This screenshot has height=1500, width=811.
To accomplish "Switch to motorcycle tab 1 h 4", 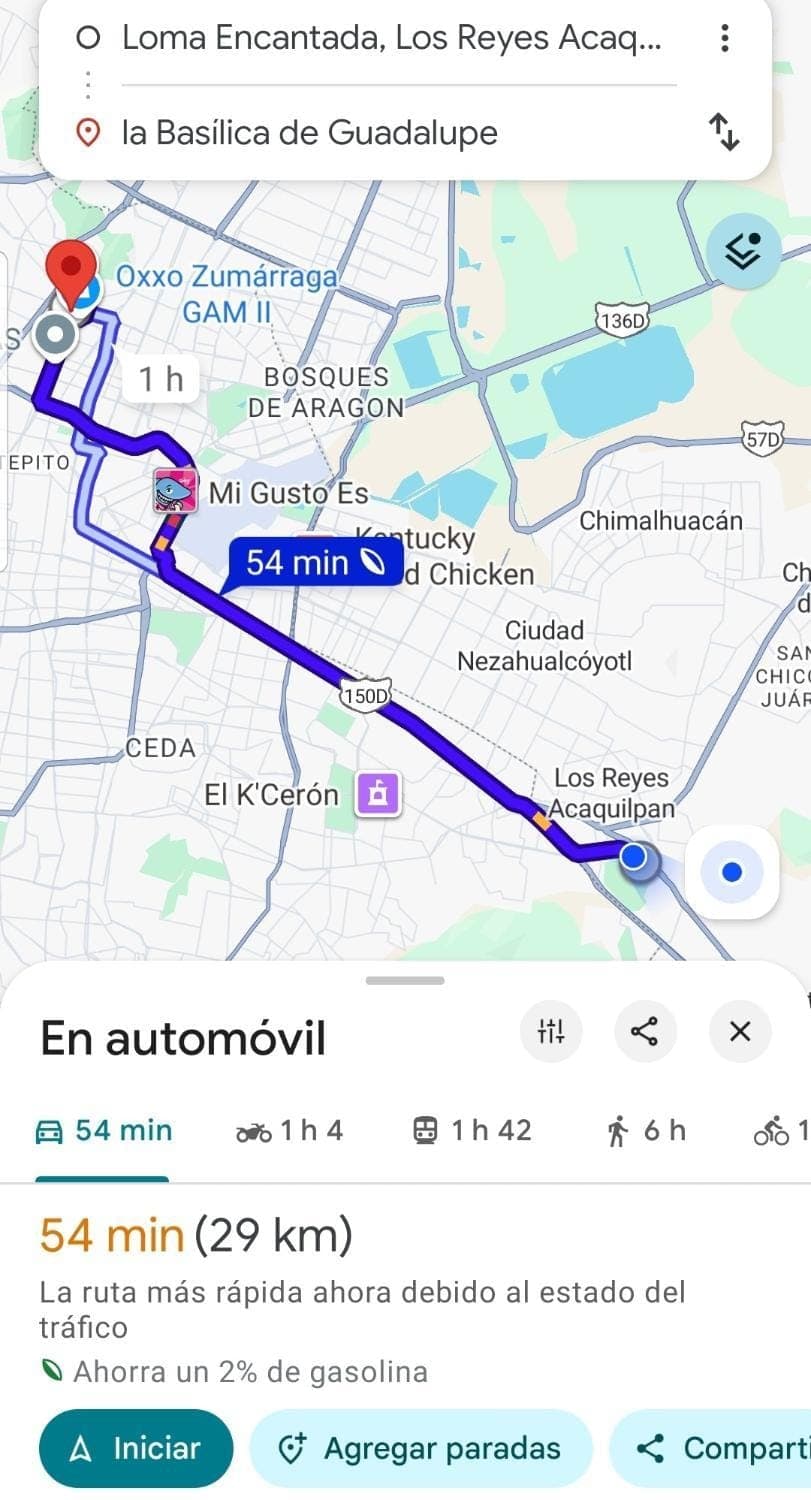I will tap(289, 1131).
